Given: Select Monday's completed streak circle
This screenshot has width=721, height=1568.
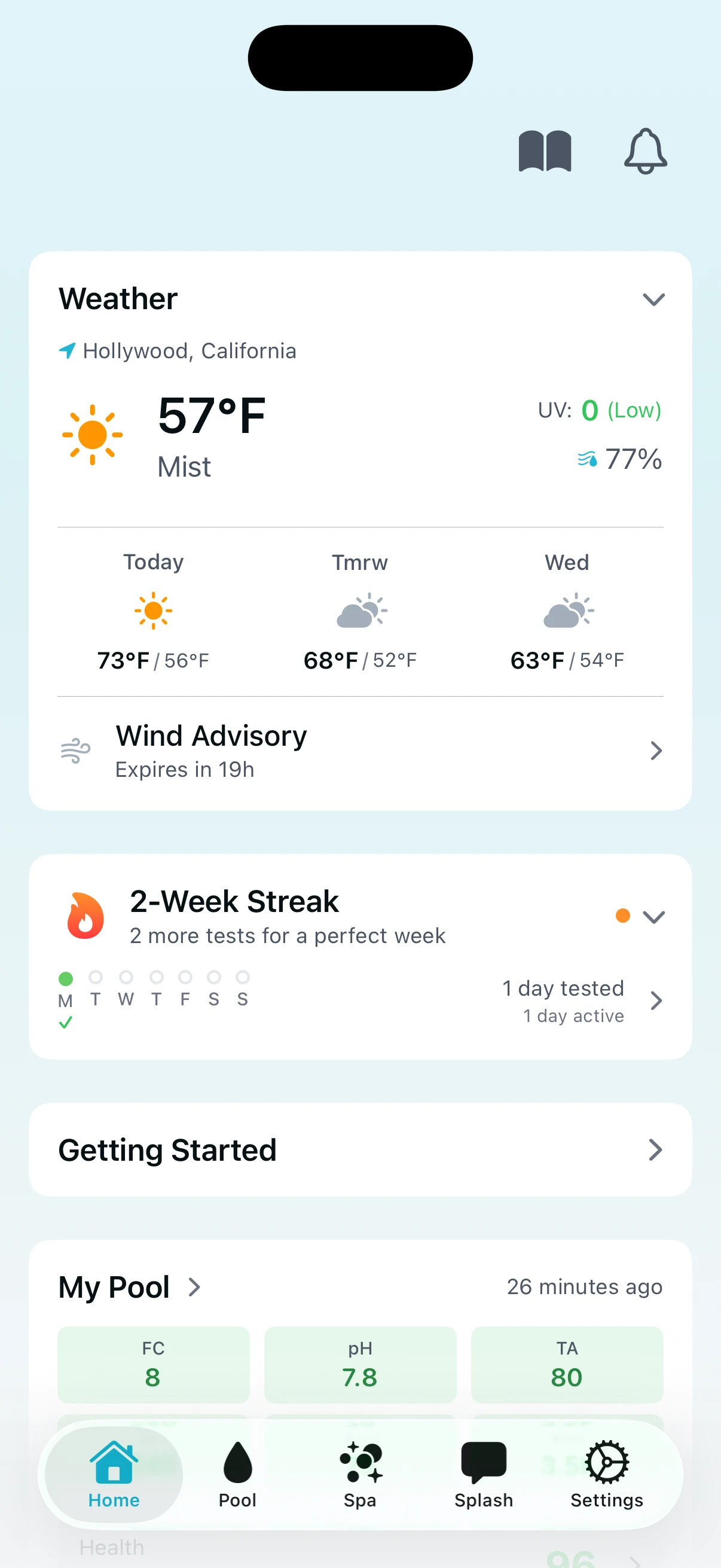Looking at the screenshot, I should coord(66,978).
